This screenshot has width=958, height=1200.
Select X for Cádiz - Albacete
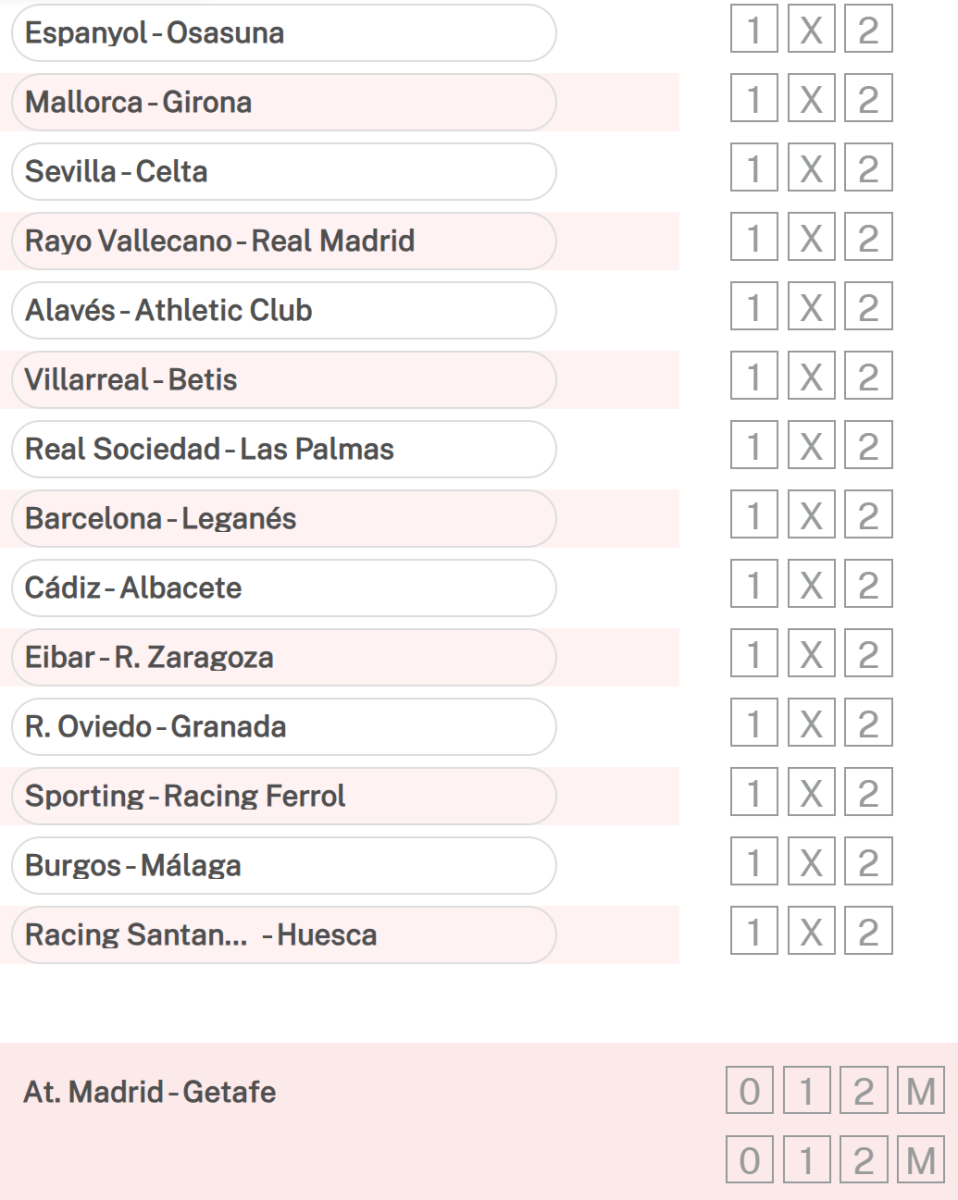812,588
